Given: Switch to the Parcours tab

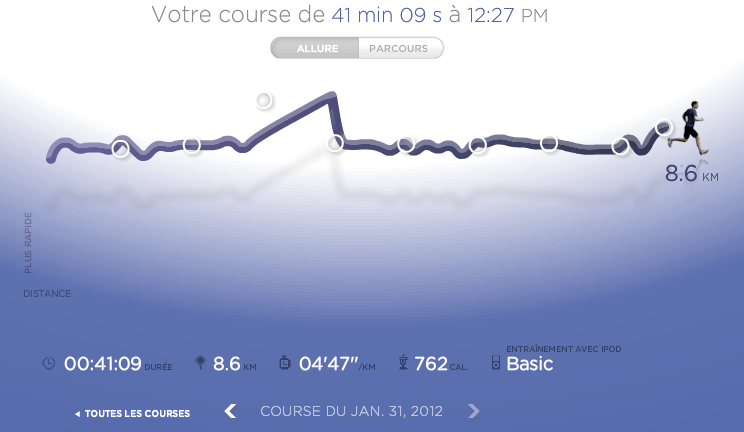Looking at the screenshot, I should (399, 48).
